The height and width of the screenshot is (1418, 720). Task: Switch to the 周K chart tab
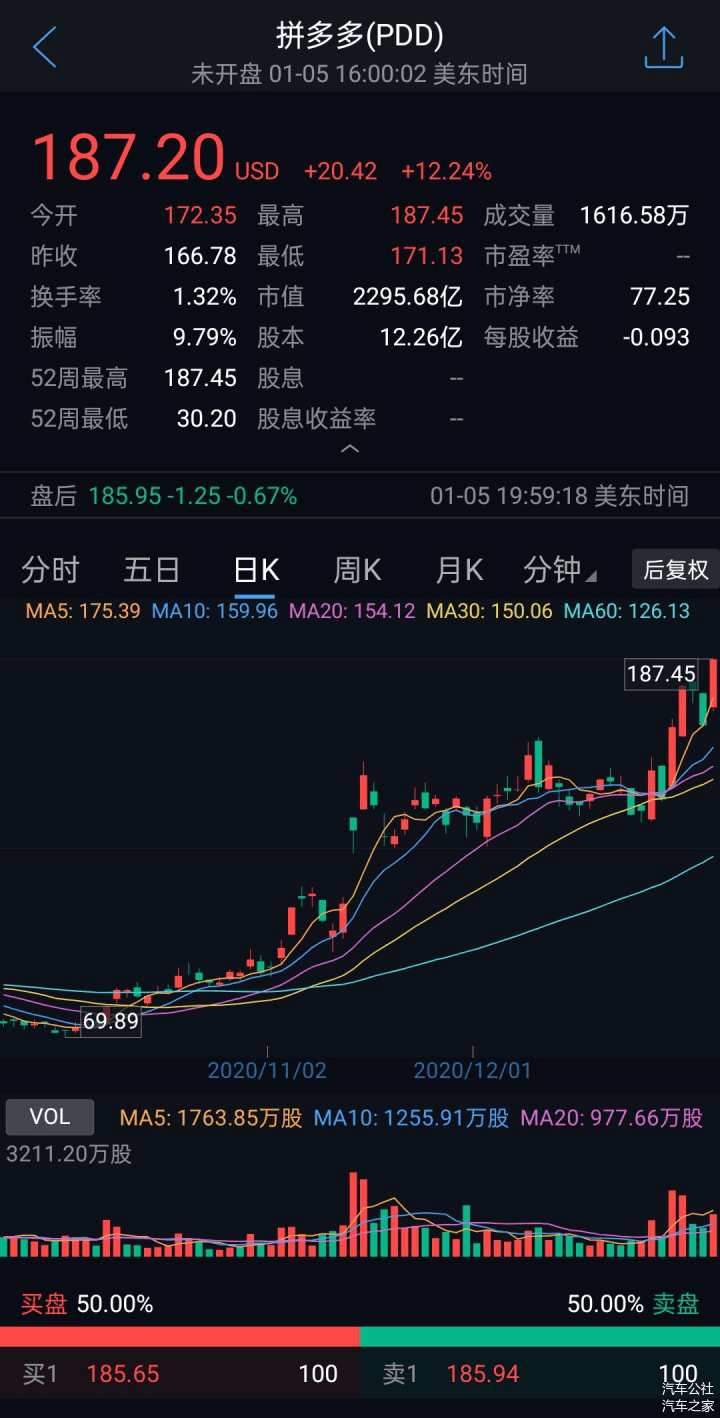click(x=357, y=570)
